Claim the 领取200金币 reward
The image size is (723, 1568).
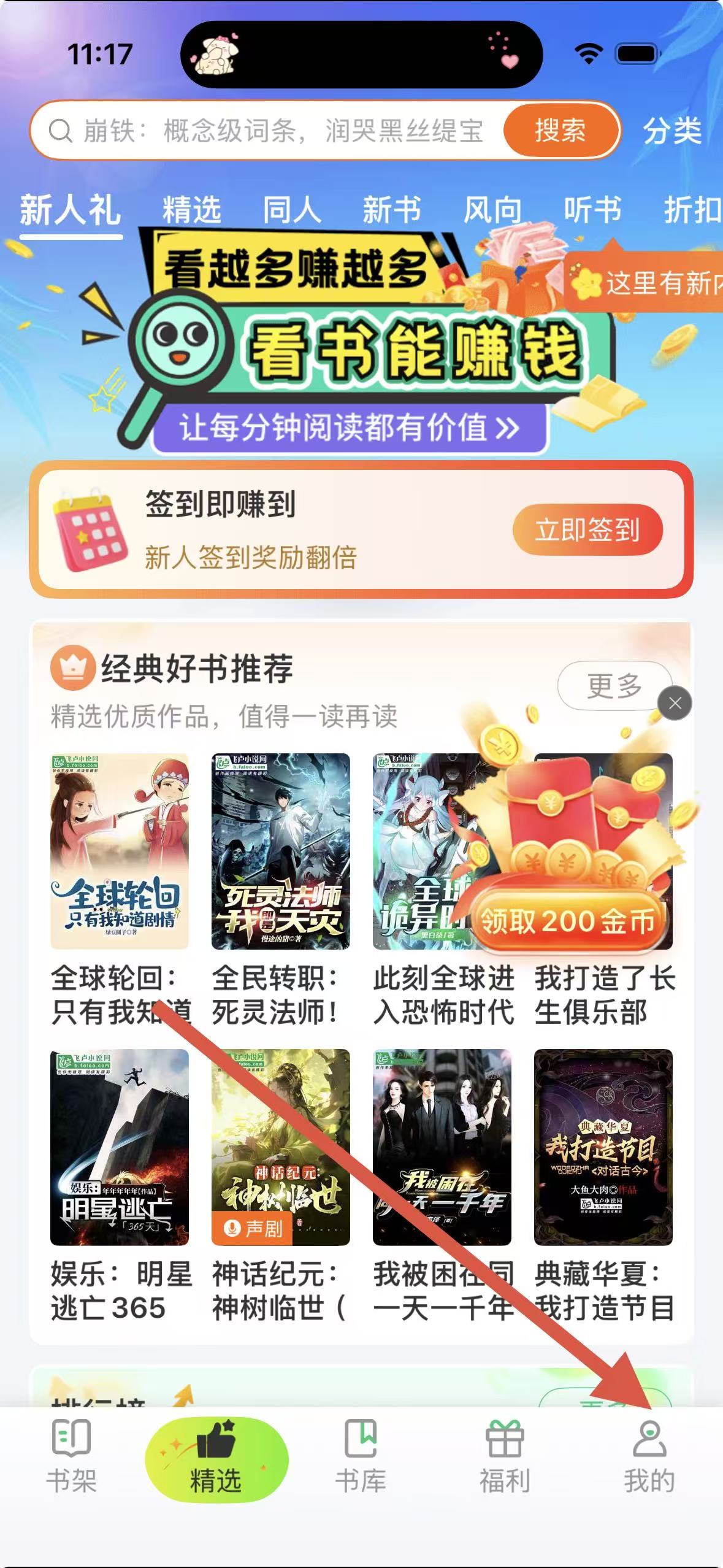tap(567, 921)
